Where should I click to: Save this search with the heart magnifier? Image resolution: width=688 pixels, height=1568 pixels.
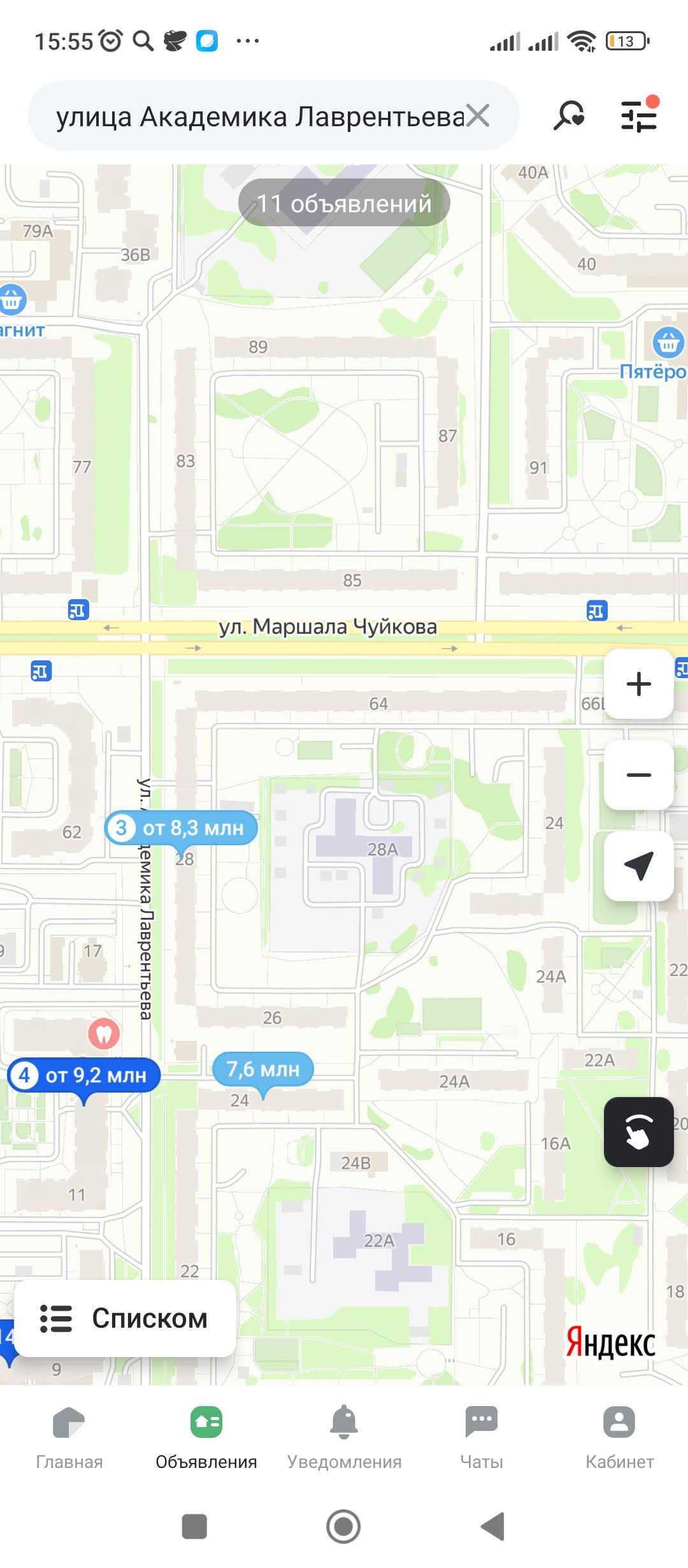pyautogui.click(x=569, y=116)
